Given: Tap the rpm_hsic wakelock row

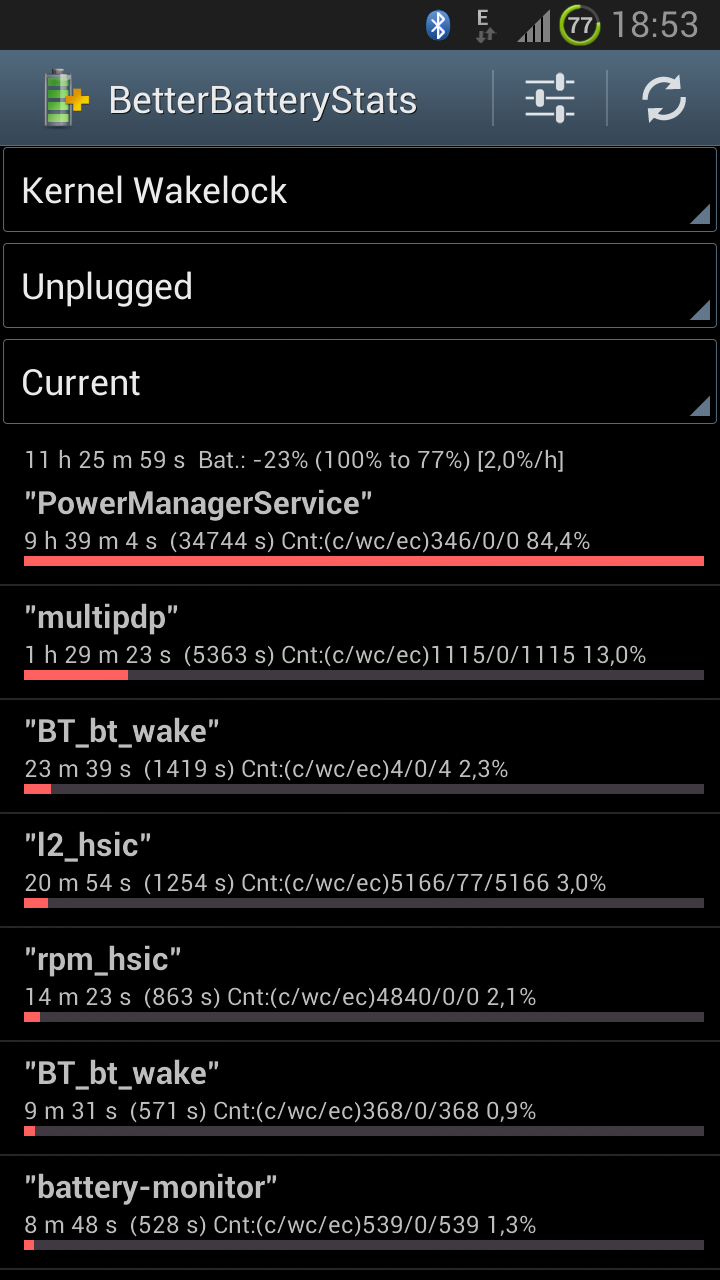Looking at the screenshot, I should 360,984.
